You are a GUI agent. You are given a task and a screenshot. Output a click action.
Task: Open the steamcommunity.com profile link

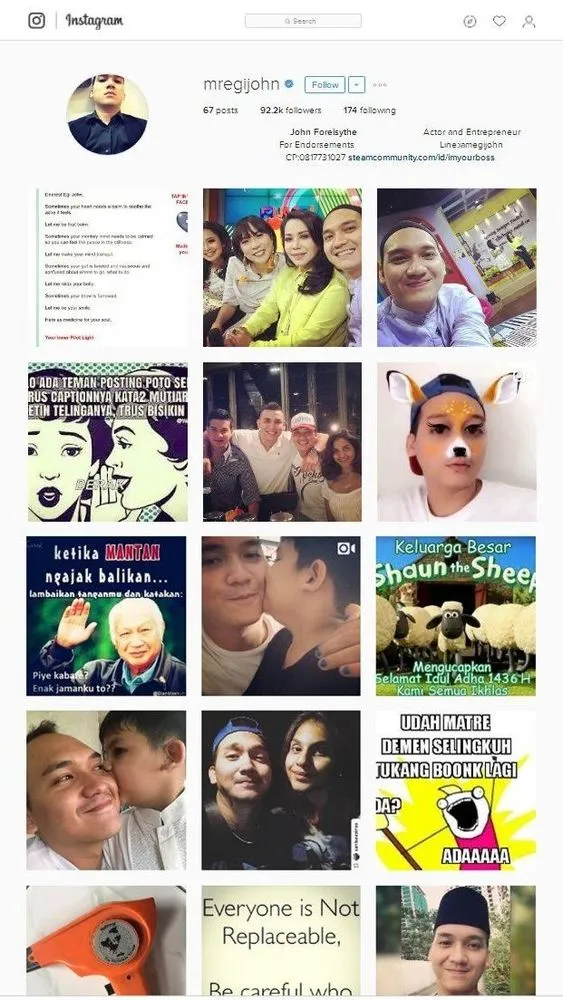421,157
